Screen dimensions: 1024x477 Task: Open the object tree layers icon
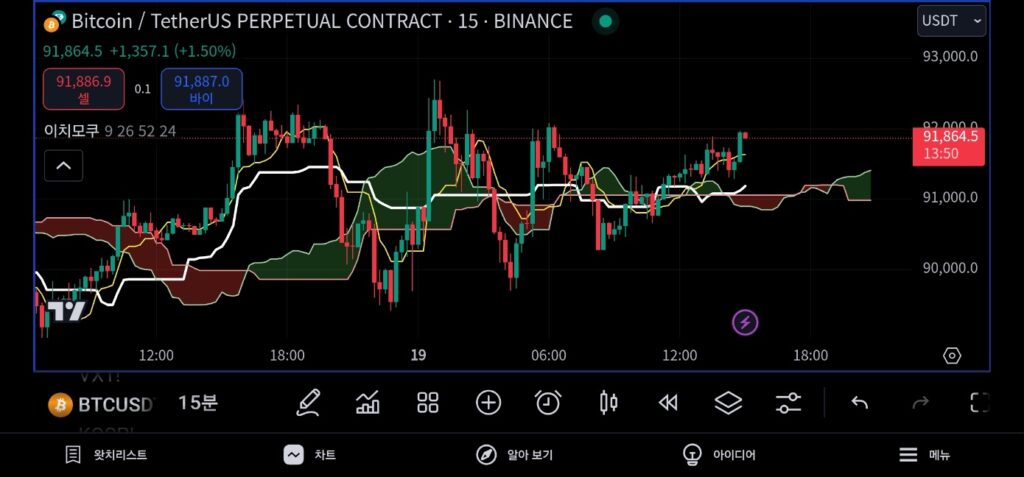[728, 403]
